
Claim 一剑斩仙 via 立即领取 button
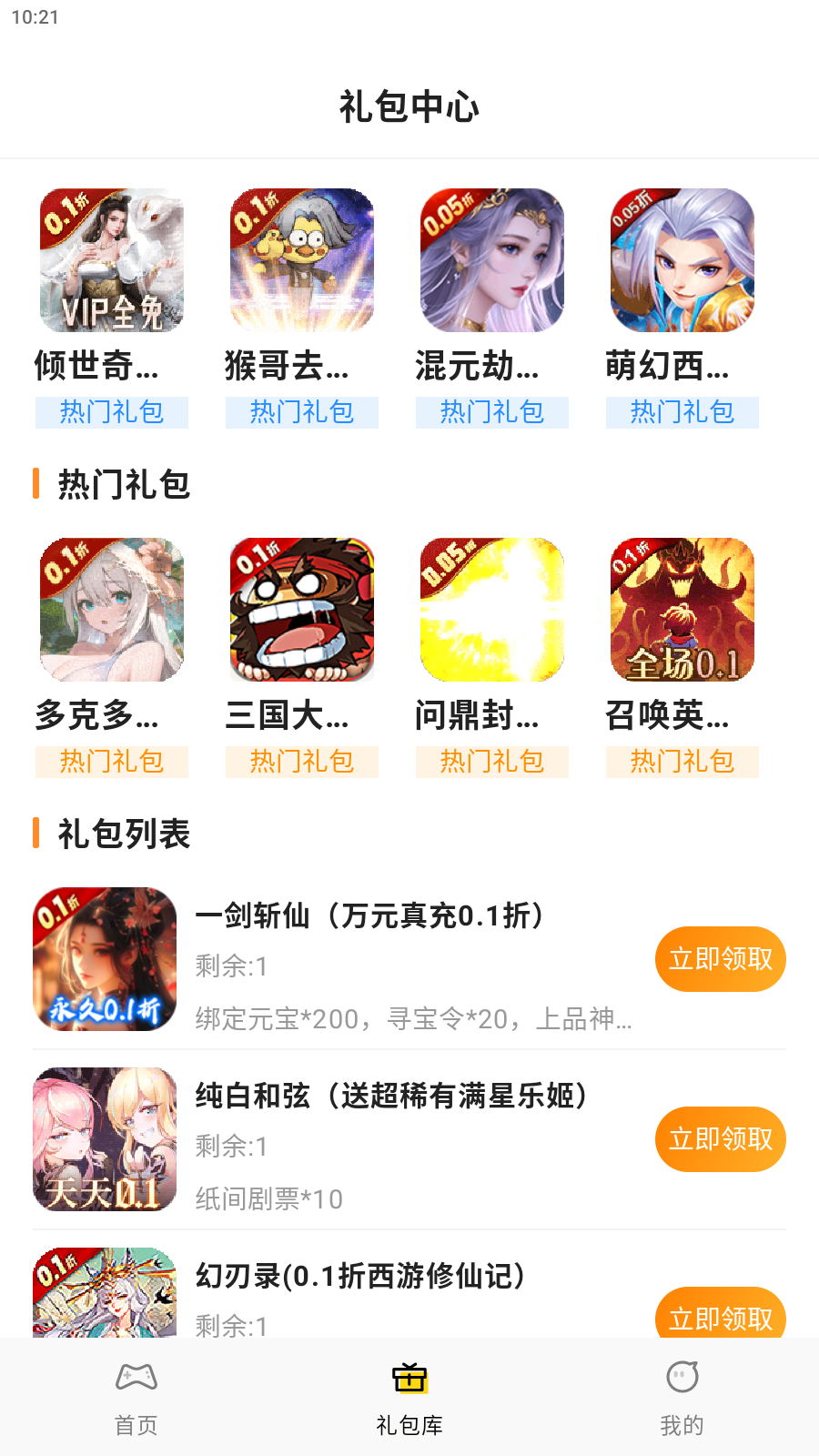(720, 958)
